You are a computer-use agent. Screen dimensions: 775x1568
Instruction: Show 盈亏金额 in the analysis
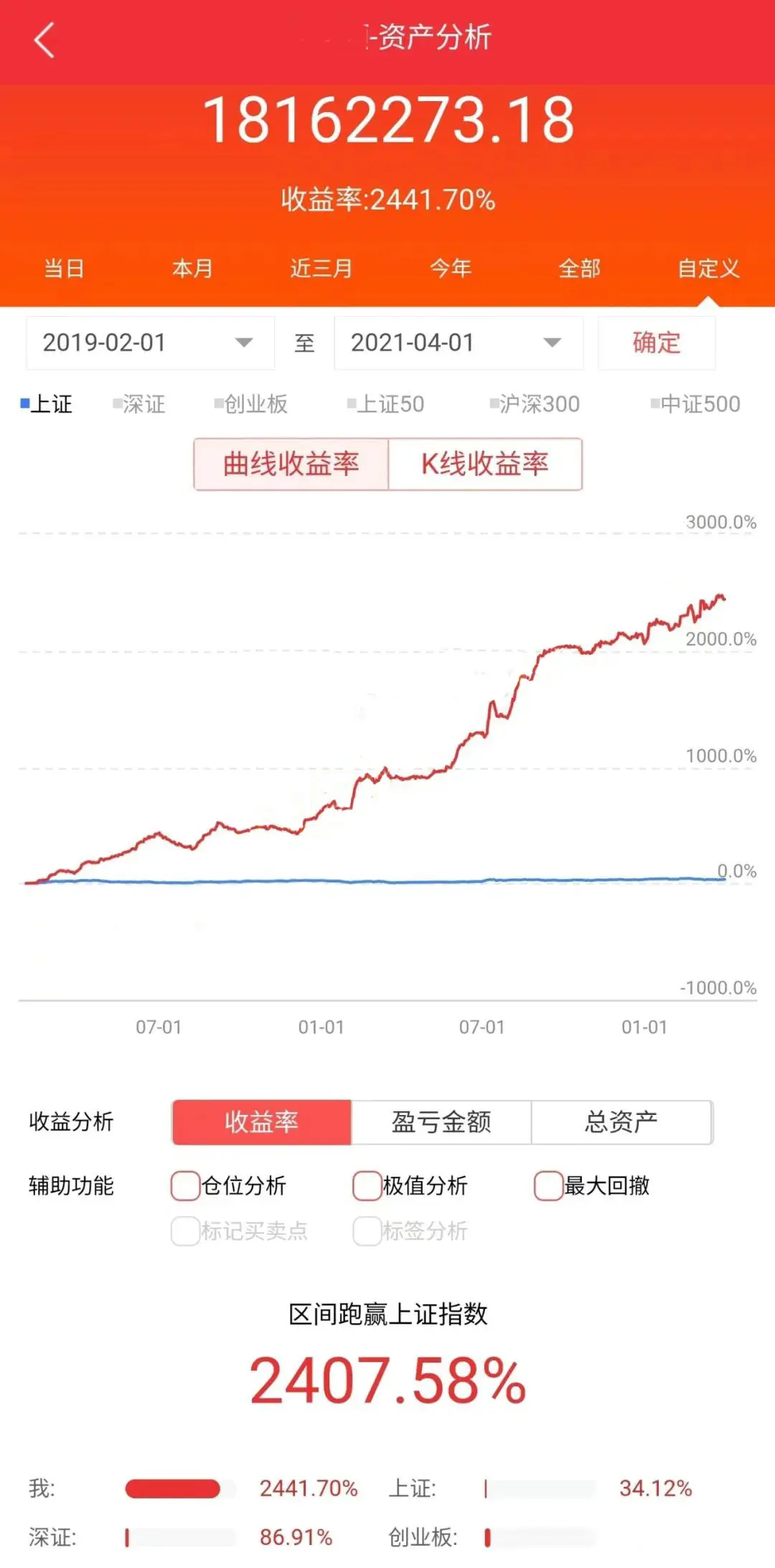click(441, 1122)
